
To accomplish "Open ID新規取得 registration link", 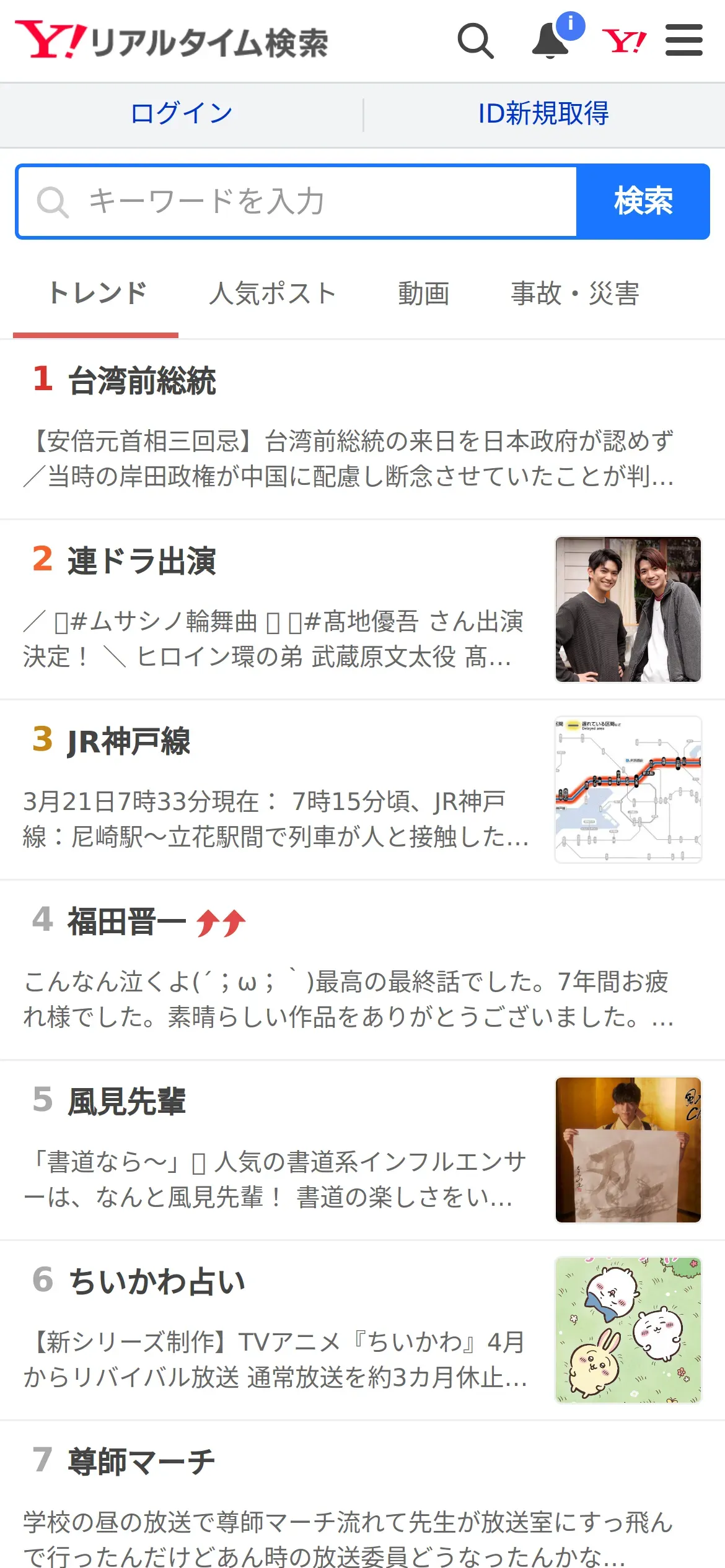I will pos(543,114).
